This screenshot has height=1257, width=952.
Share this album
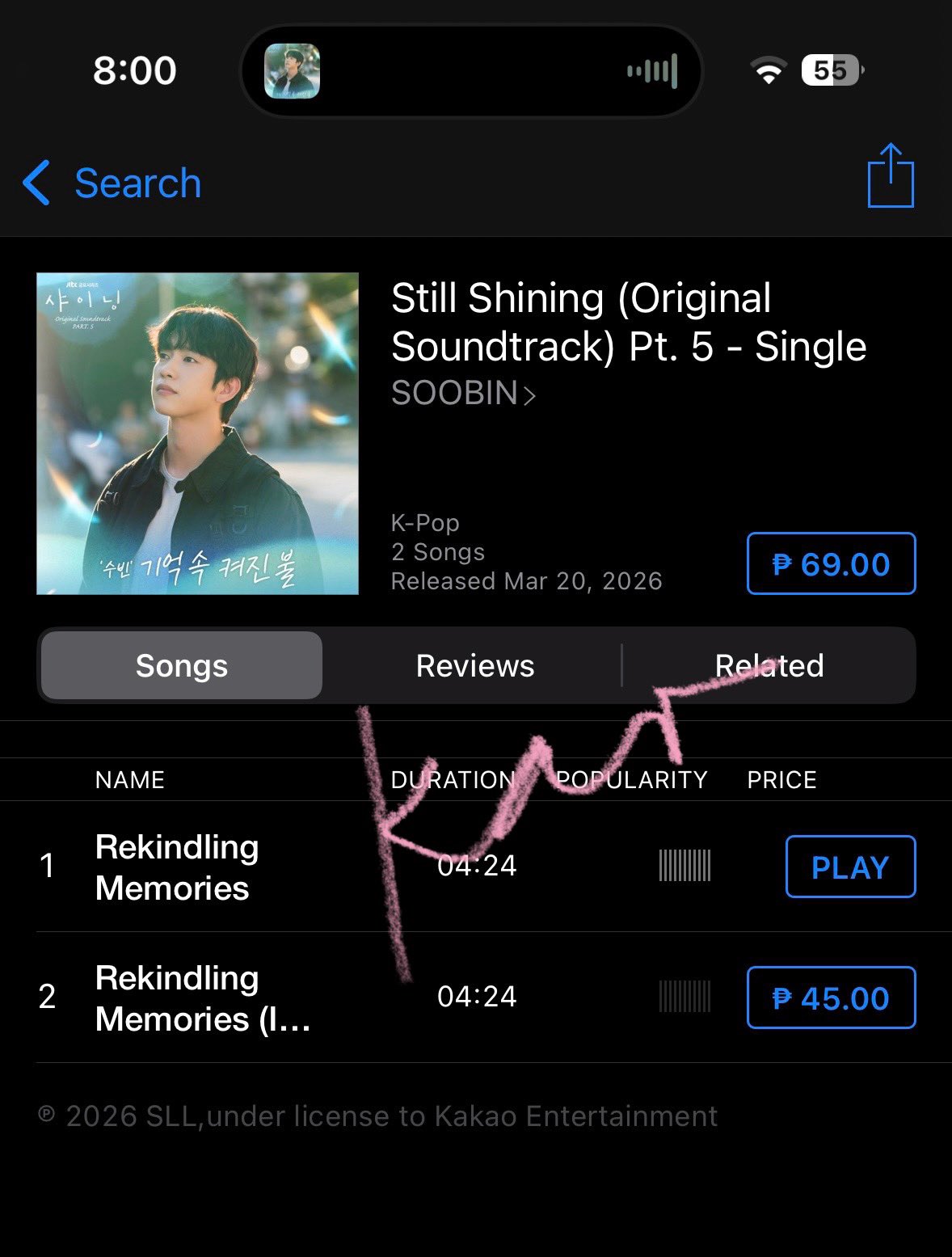(x=890, y=176)
